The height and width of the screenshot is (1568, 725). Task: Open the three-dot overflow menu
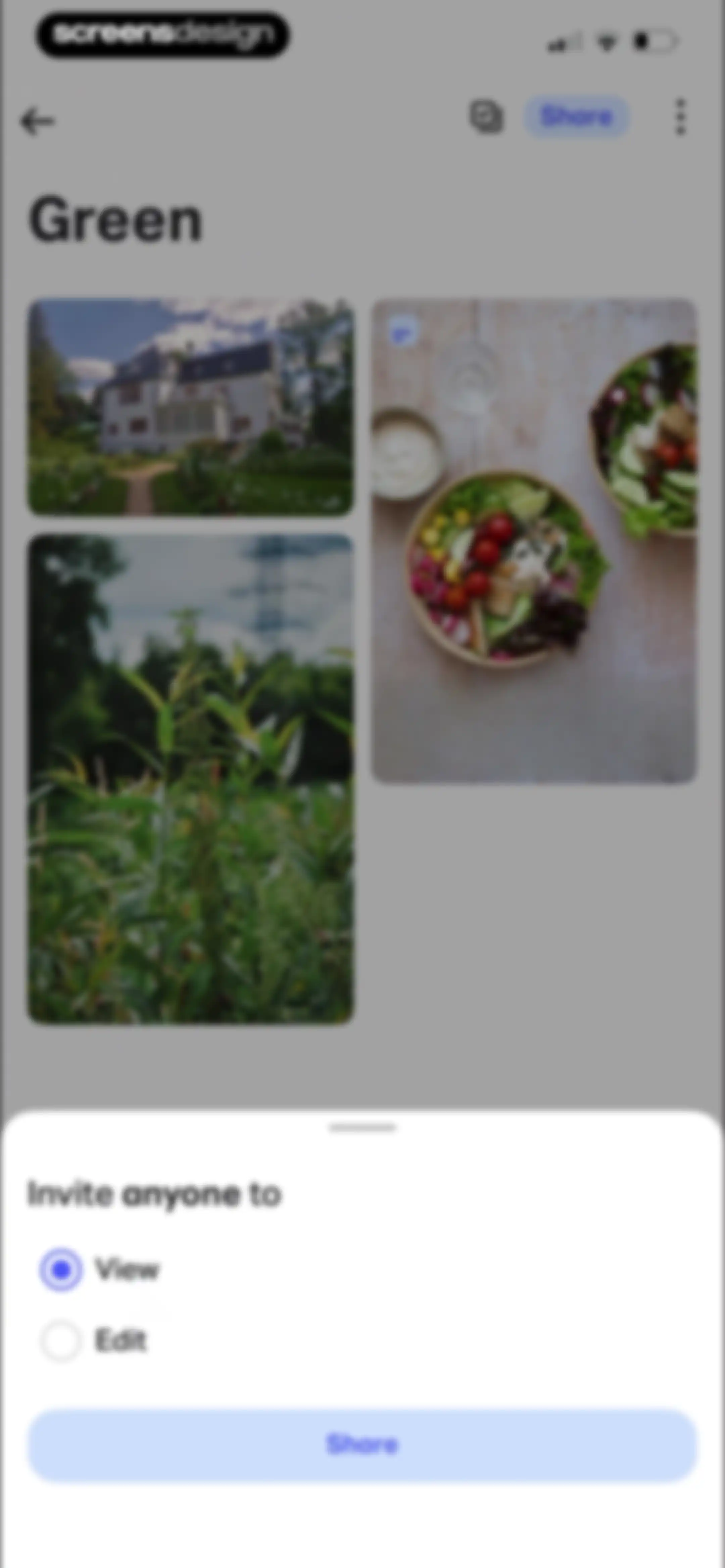coord(681,116)
